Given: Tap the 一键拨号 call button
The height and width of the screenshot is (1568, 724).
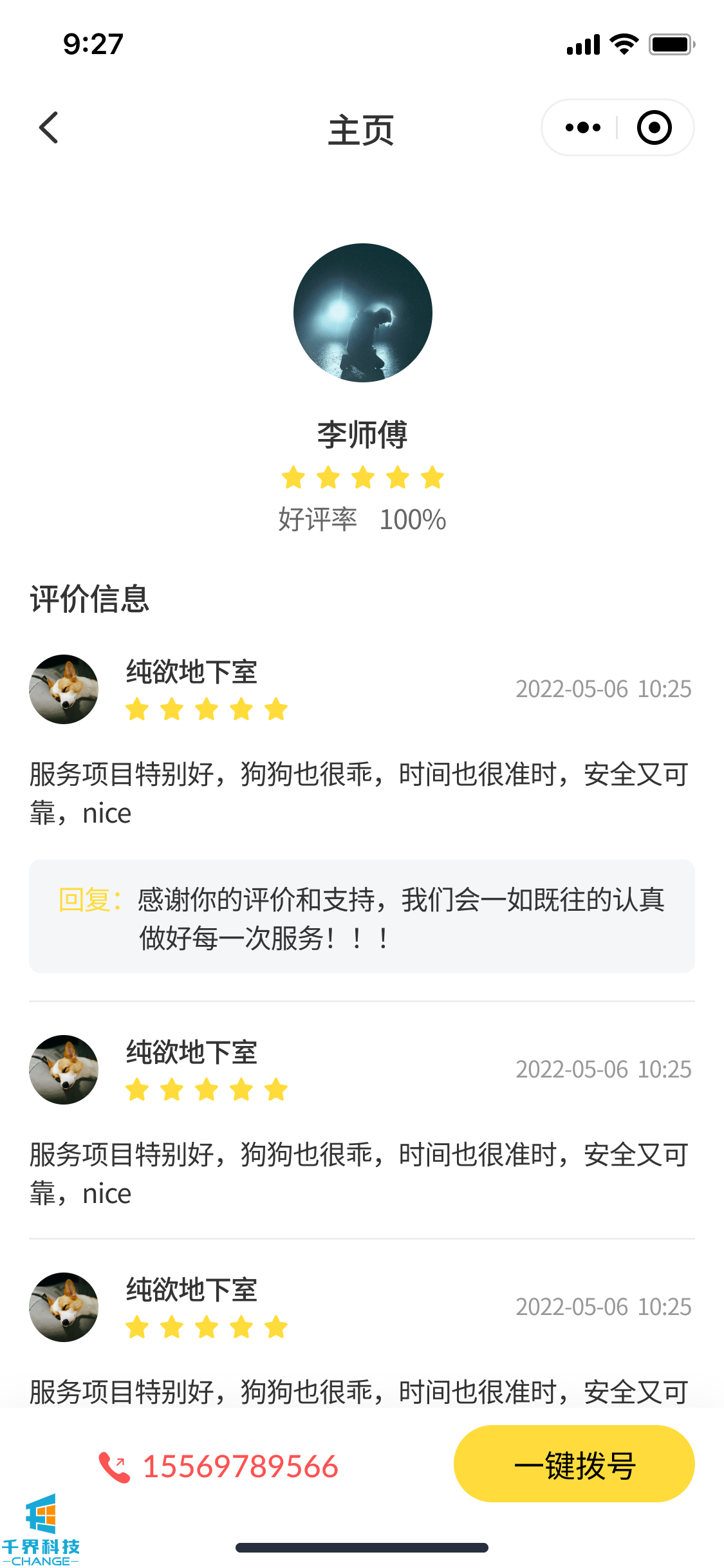Looking at the screenshot, I should point(574,1464).
